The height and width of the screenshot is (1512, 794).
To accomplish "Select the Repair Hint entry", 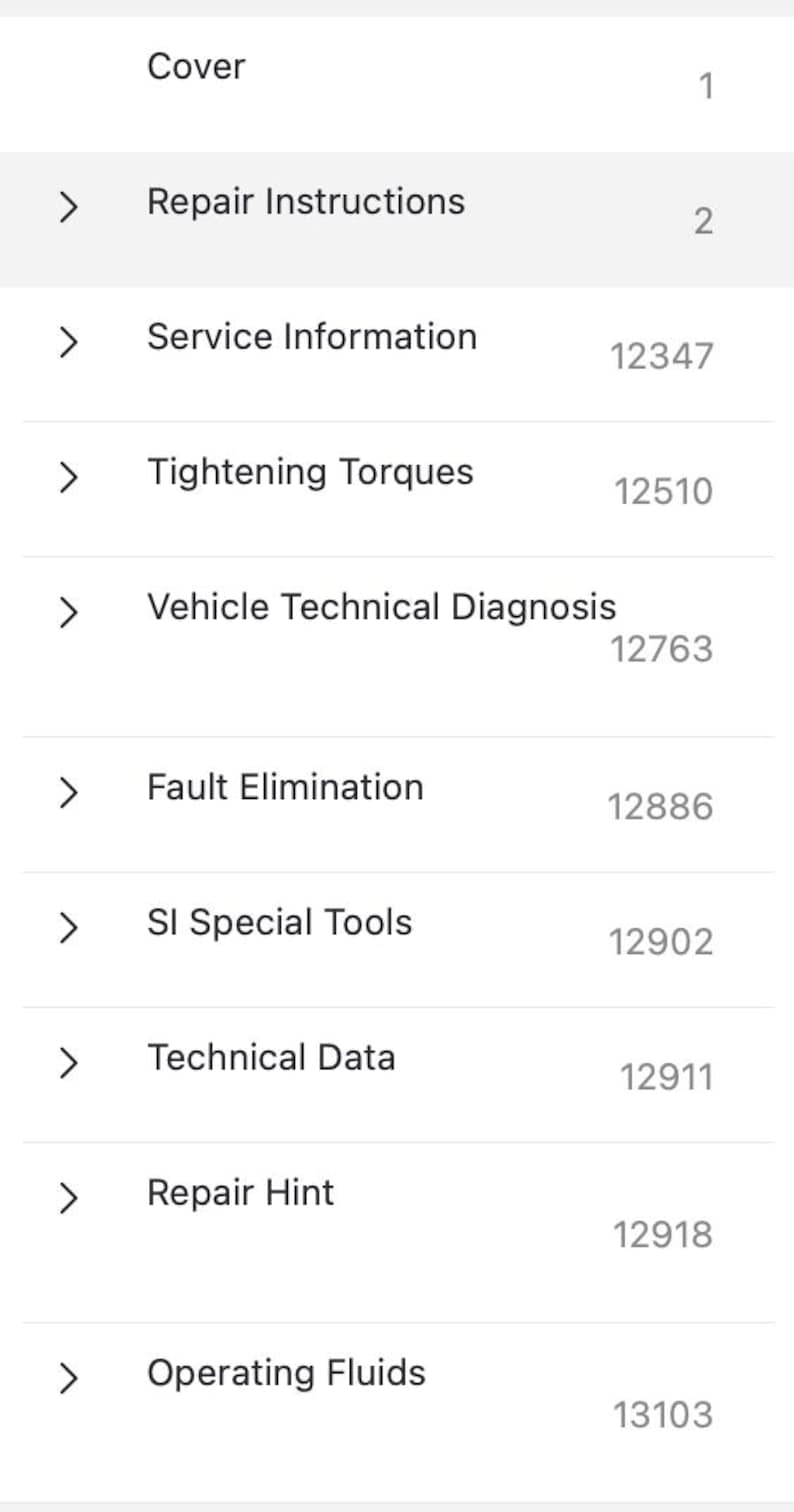I will pyautogui.click(x=240, y=1192).
